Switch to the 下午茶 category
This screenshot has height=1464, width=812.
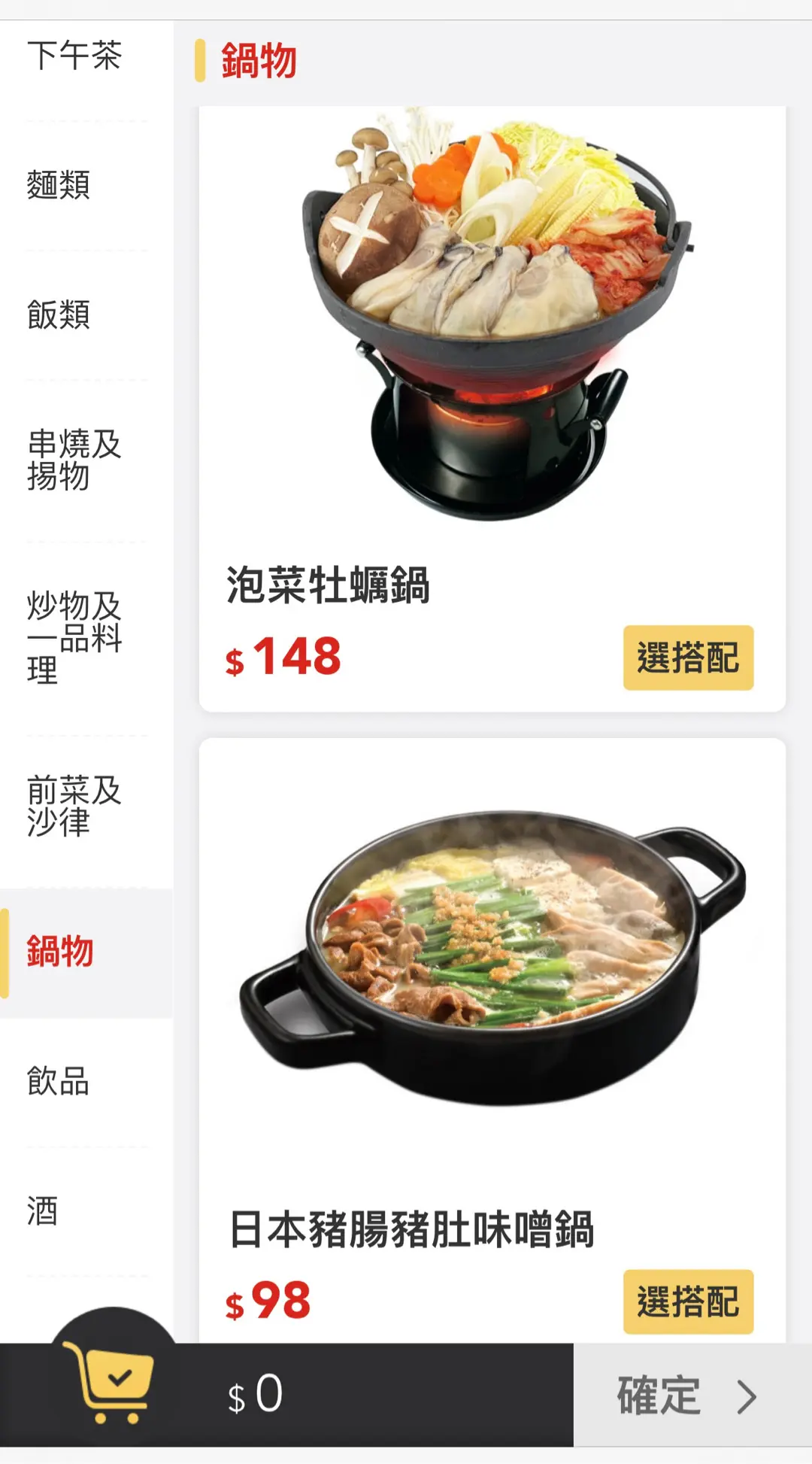point(74,56)
